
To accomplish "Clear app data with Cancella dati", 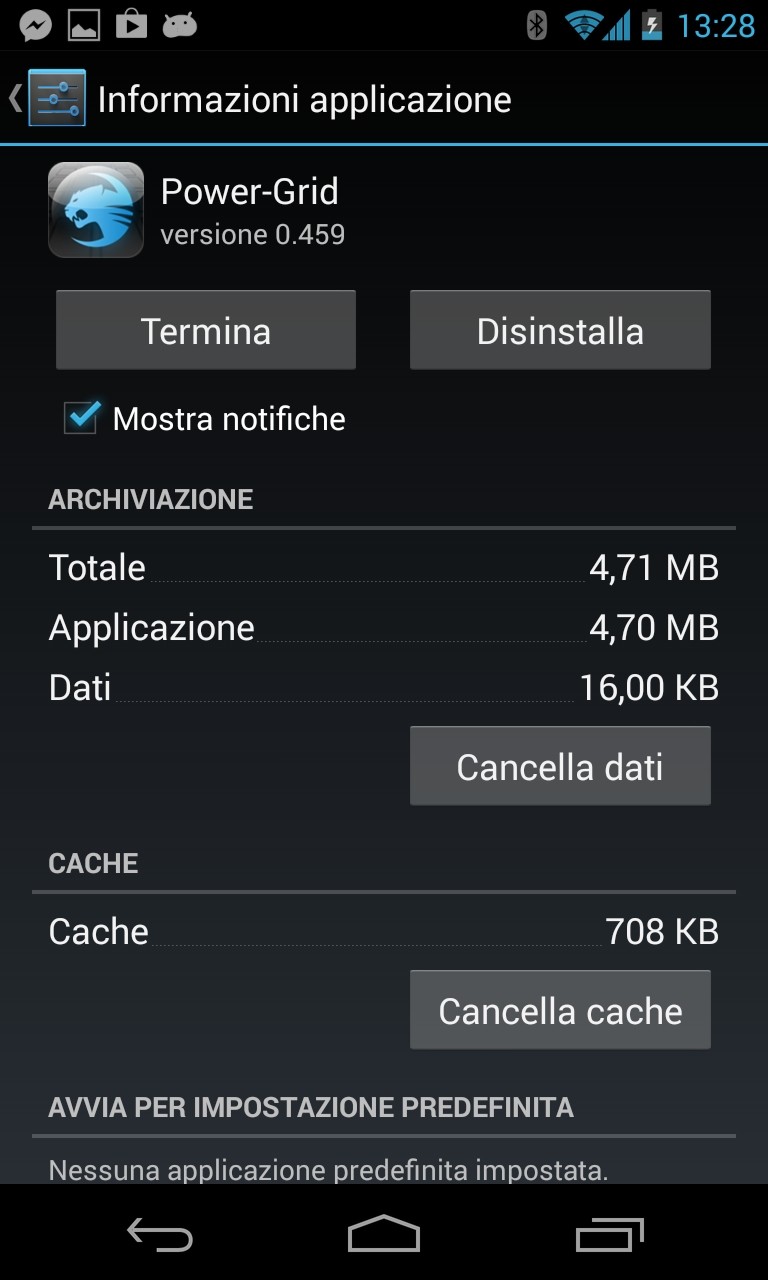I will 560,767.
